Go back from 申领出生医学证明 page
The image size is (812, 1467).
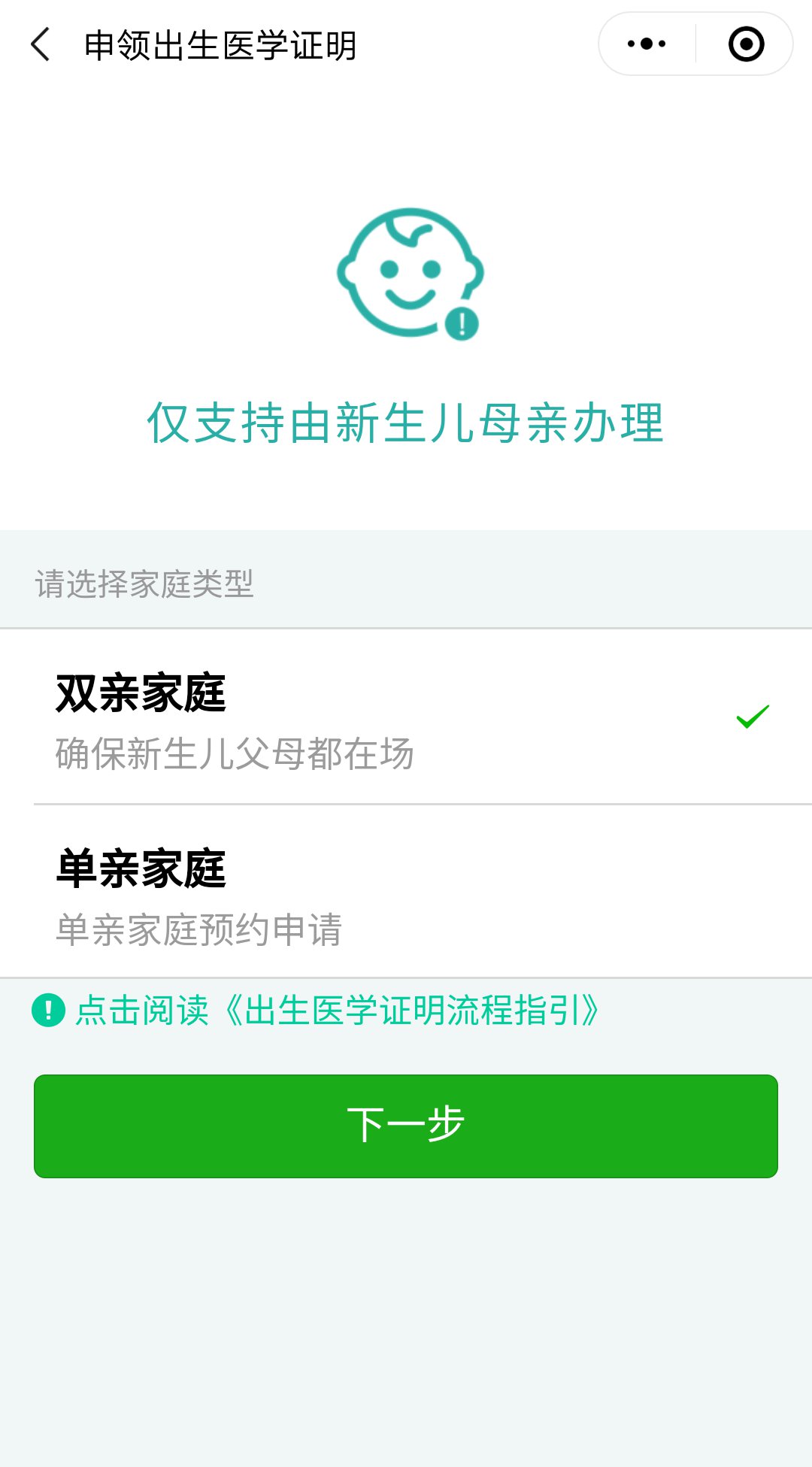41,45
